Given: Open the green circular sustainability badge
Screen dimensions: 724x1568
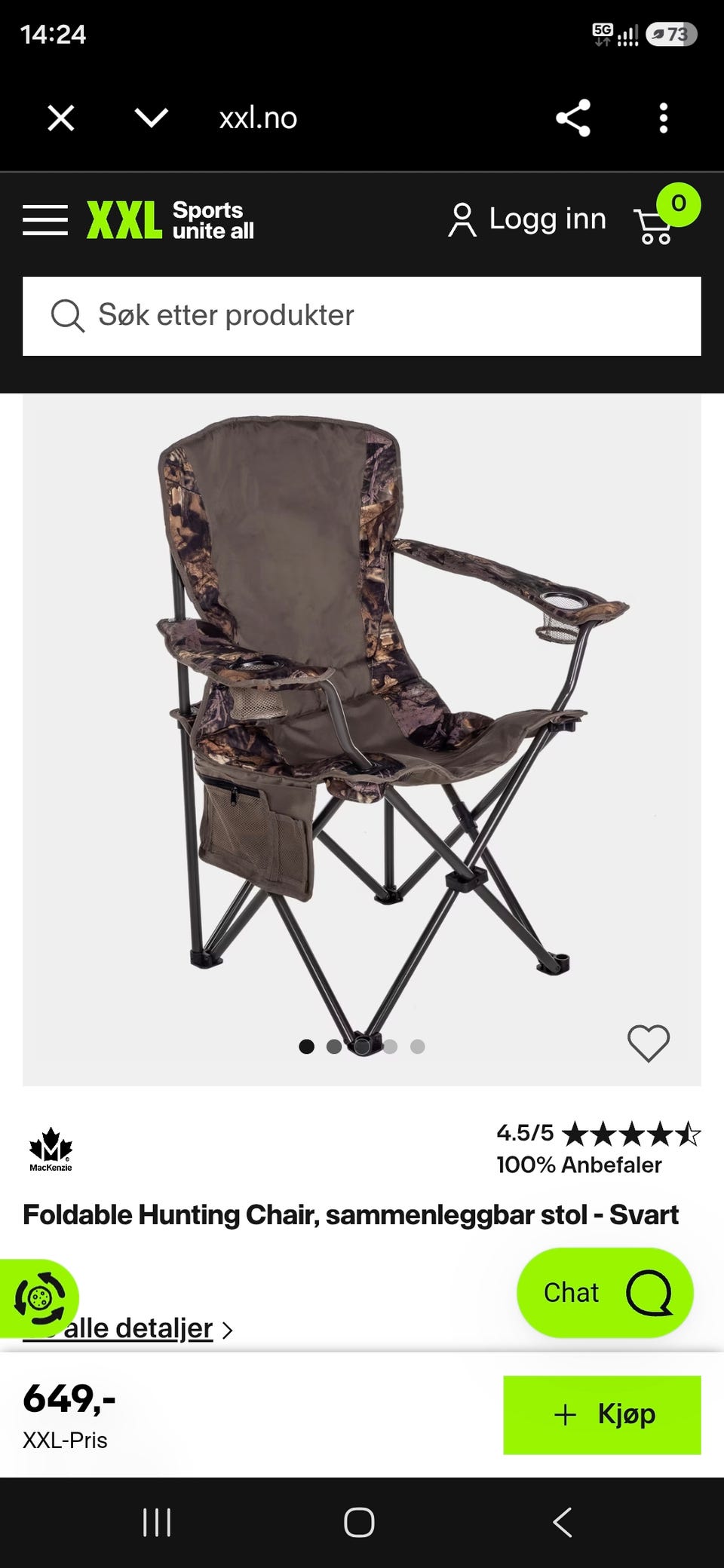Looking at the screenshot, I should (39, 1298).
